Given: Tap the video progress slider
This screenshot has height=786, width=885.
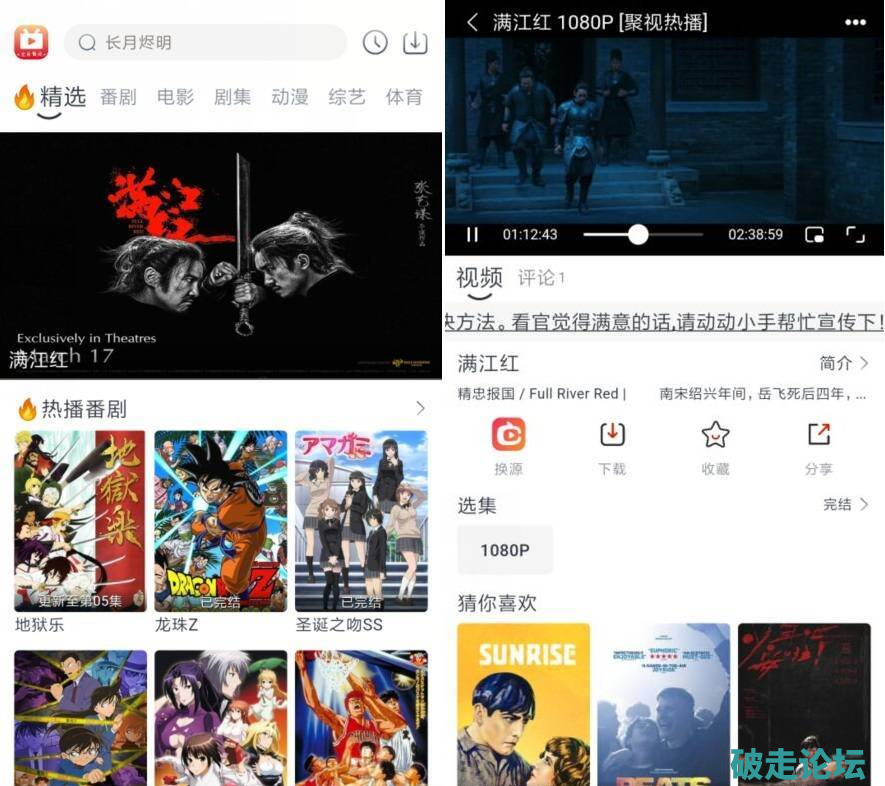Looking at the screenshot, I should 638,235.
